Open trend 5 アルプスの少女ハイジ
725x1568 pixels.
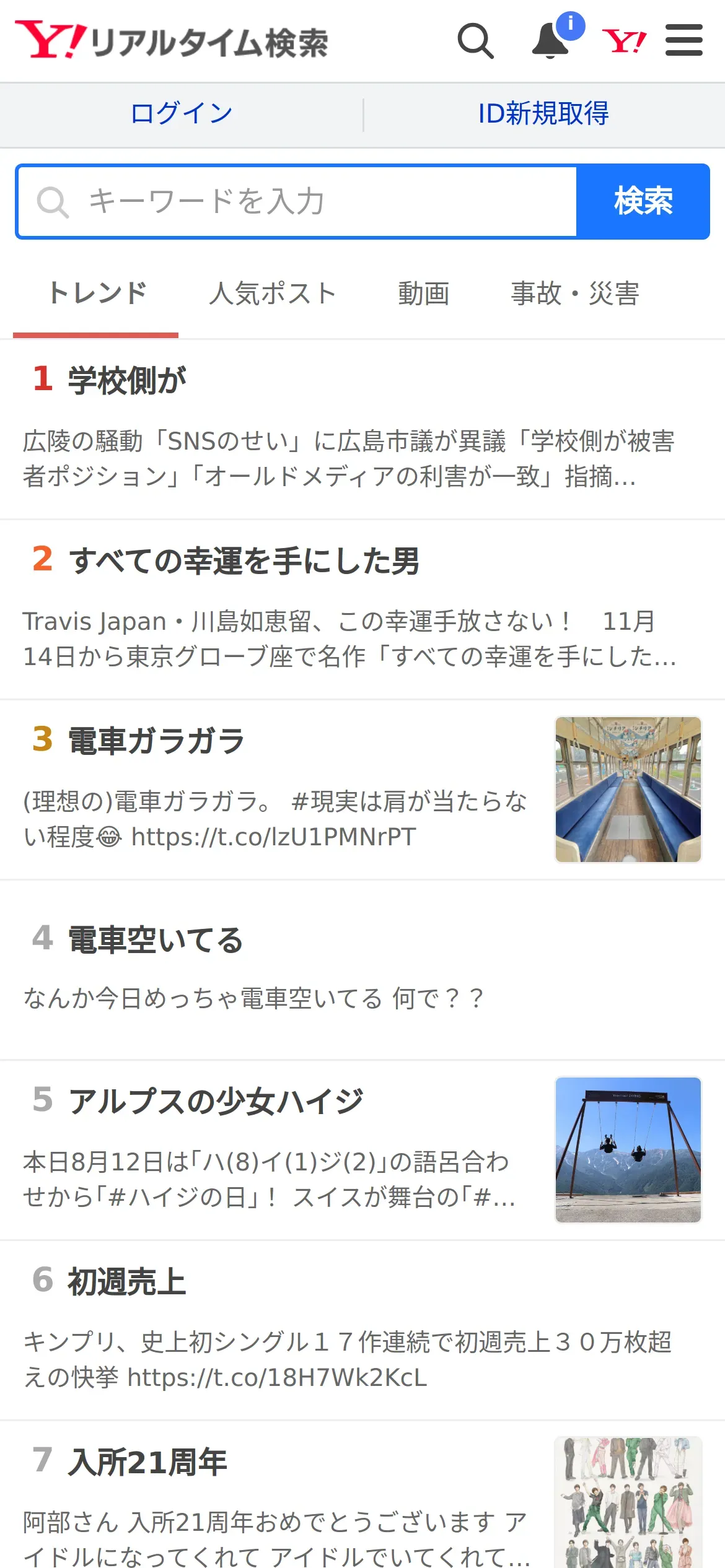click(279, 1149)
